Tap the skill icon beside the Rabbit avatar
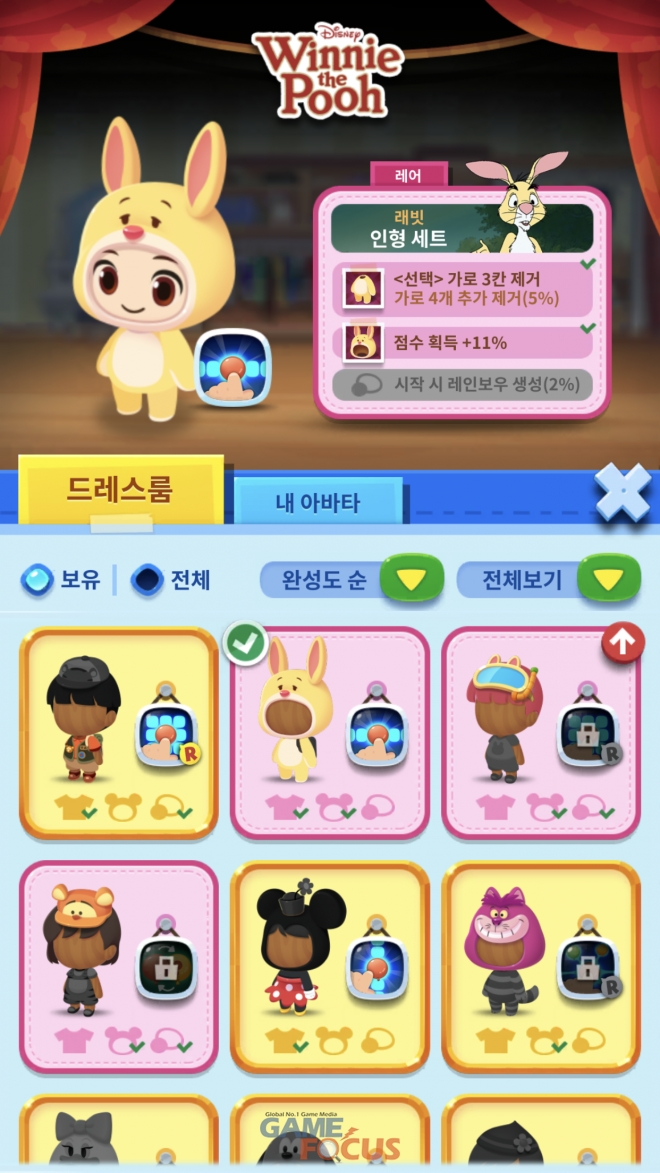 [x=232, y=367]
